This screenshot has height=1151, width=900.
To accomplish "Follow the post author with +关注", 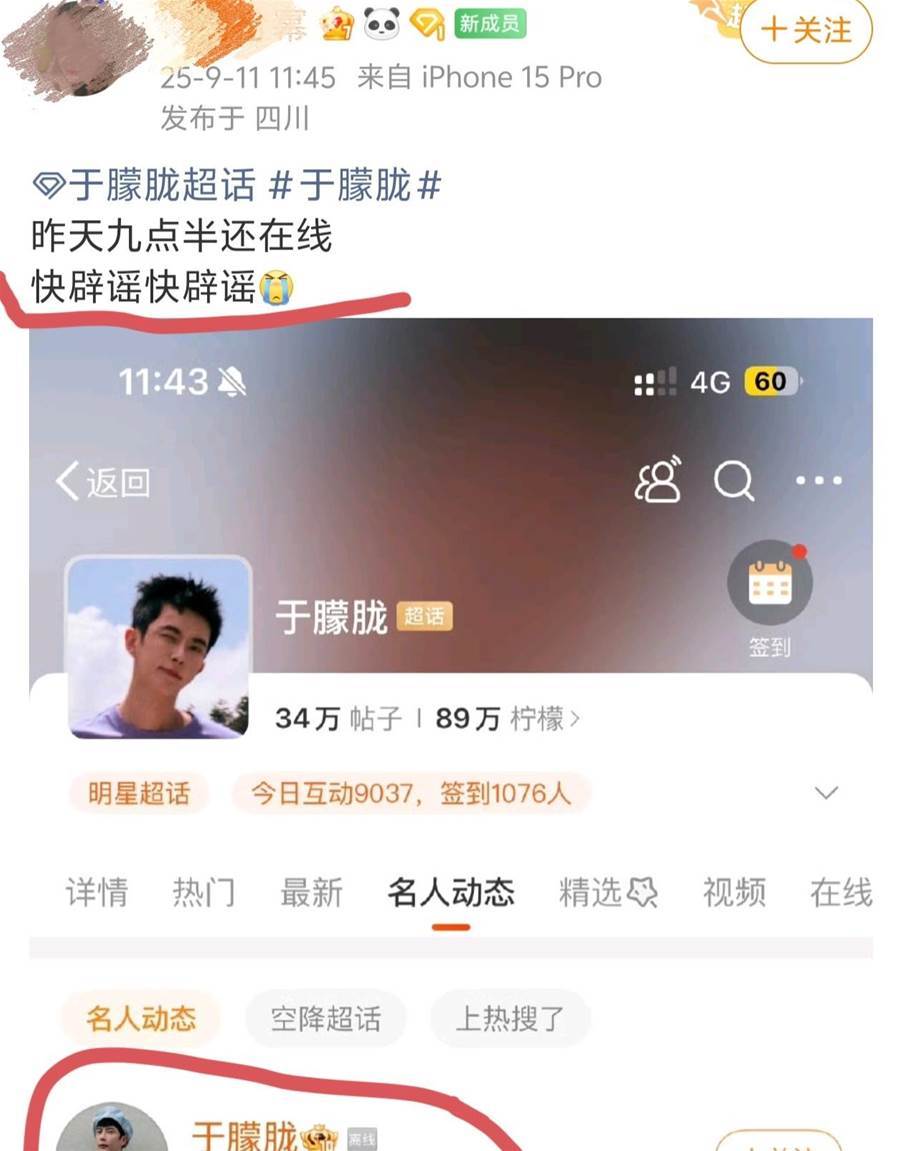I will click(806, 30).
